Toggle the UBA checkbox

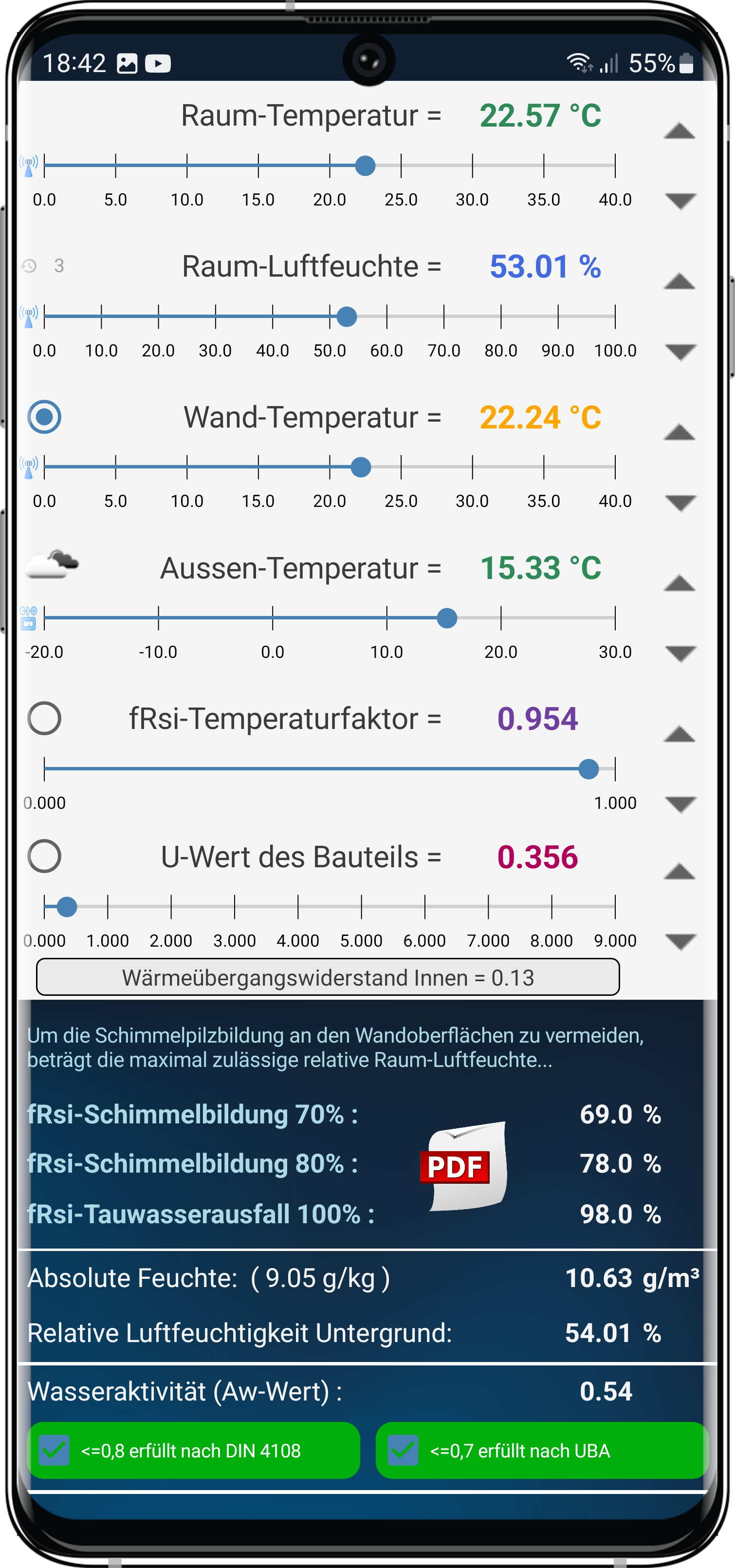[403, 1450]
